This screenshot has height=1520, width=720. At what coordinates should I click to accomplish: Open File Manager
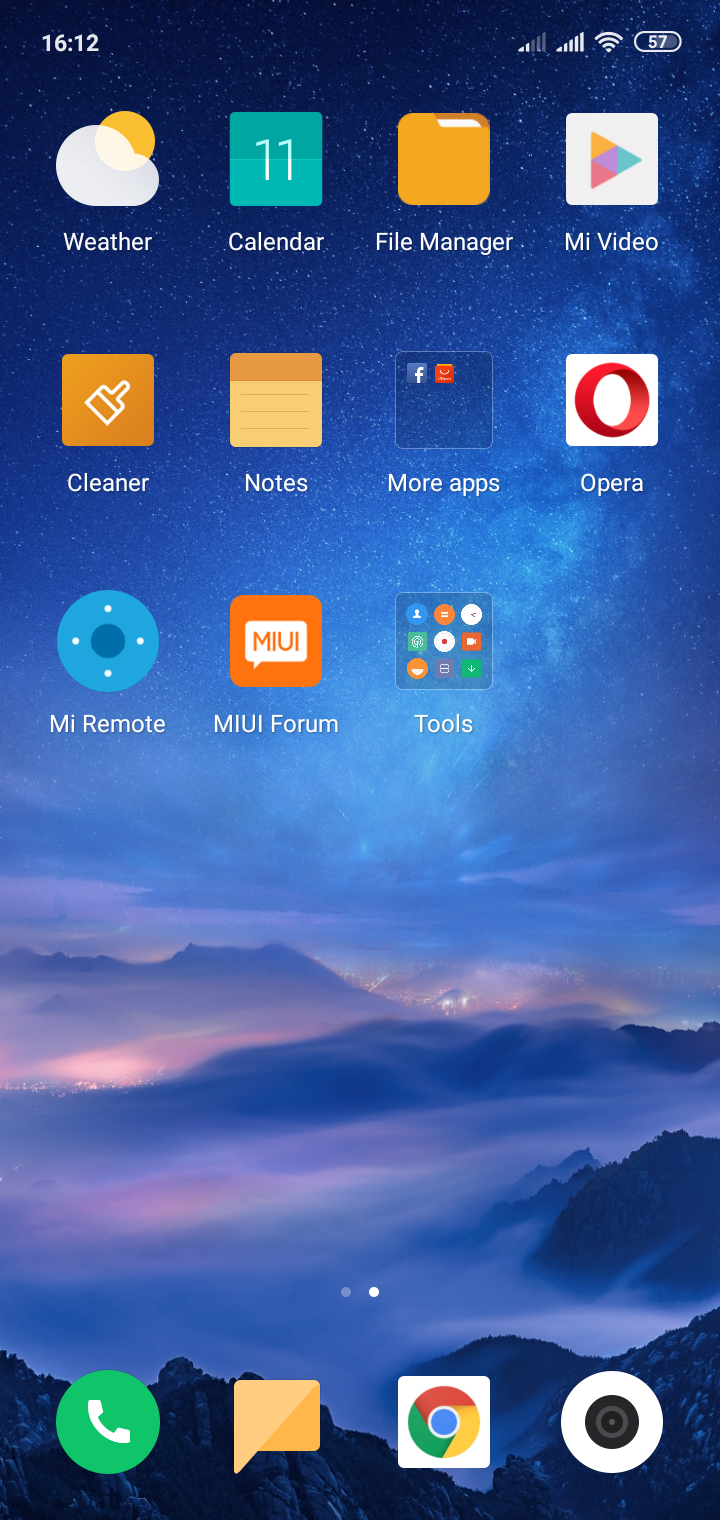444,159
